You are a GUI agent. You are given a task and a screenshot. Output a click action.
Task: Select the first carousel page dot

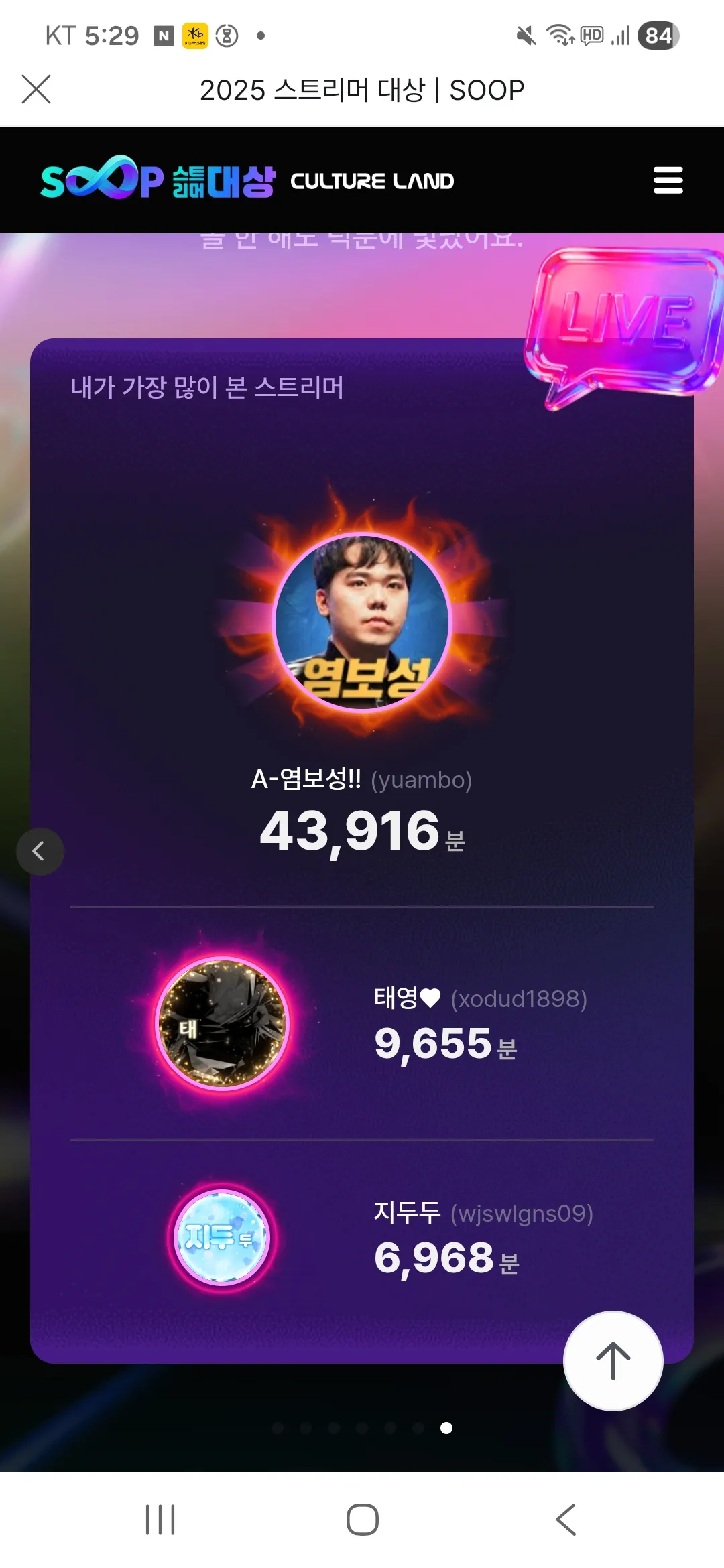[278, 1428]
